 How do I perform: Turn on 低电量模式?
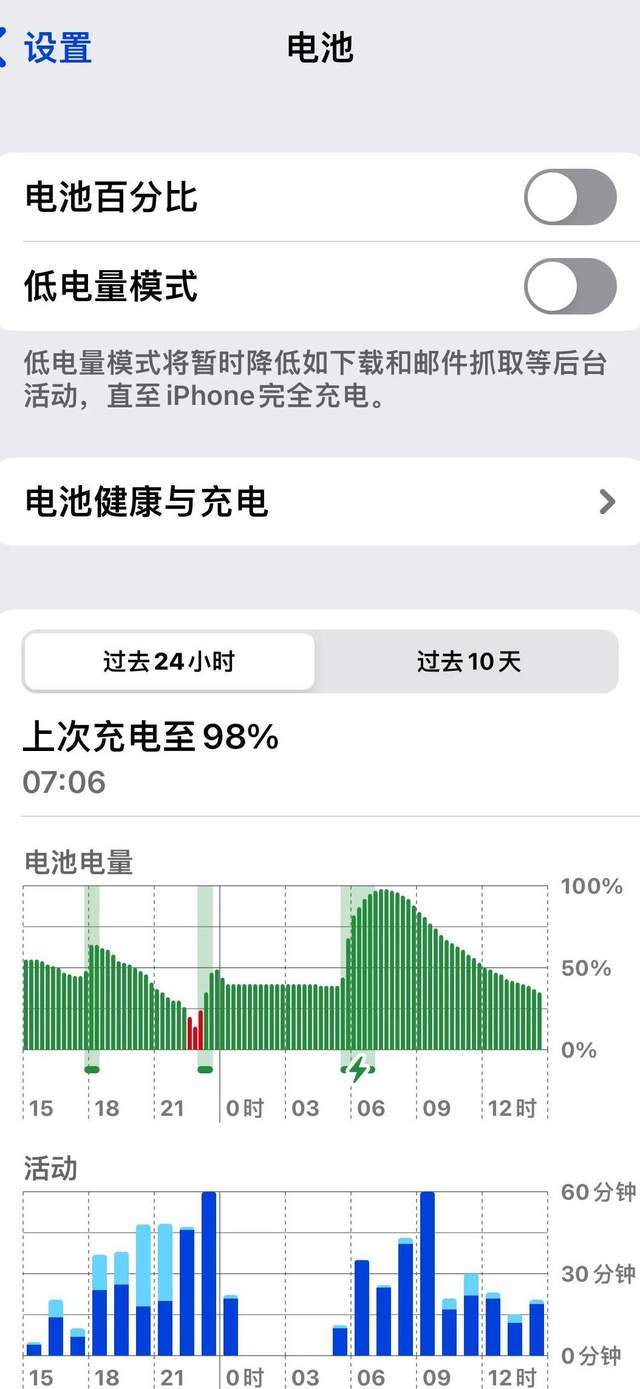[x=570, y=286]
